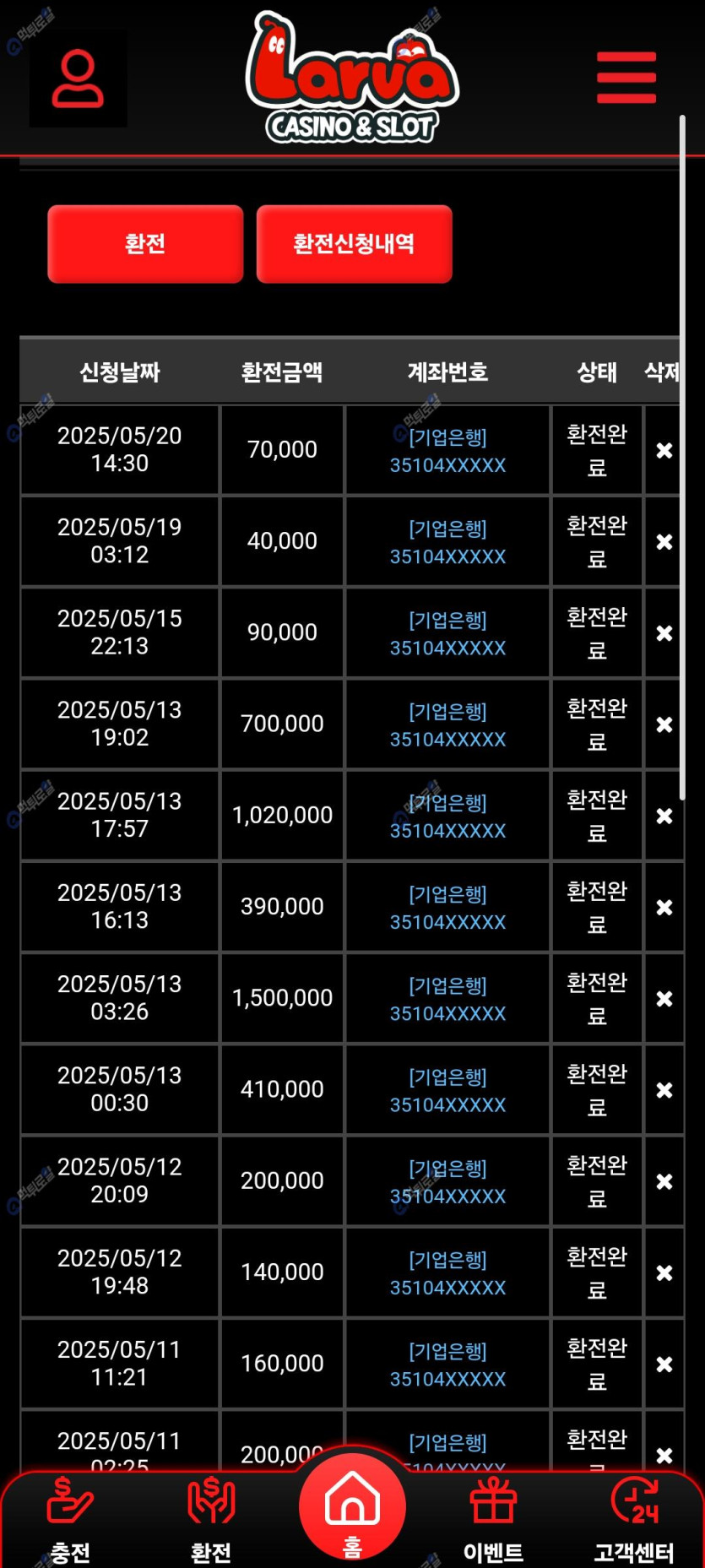Remove the 90,000 withdrawal entry
This screenshot has width=705, height=1568.
[664, 633]
